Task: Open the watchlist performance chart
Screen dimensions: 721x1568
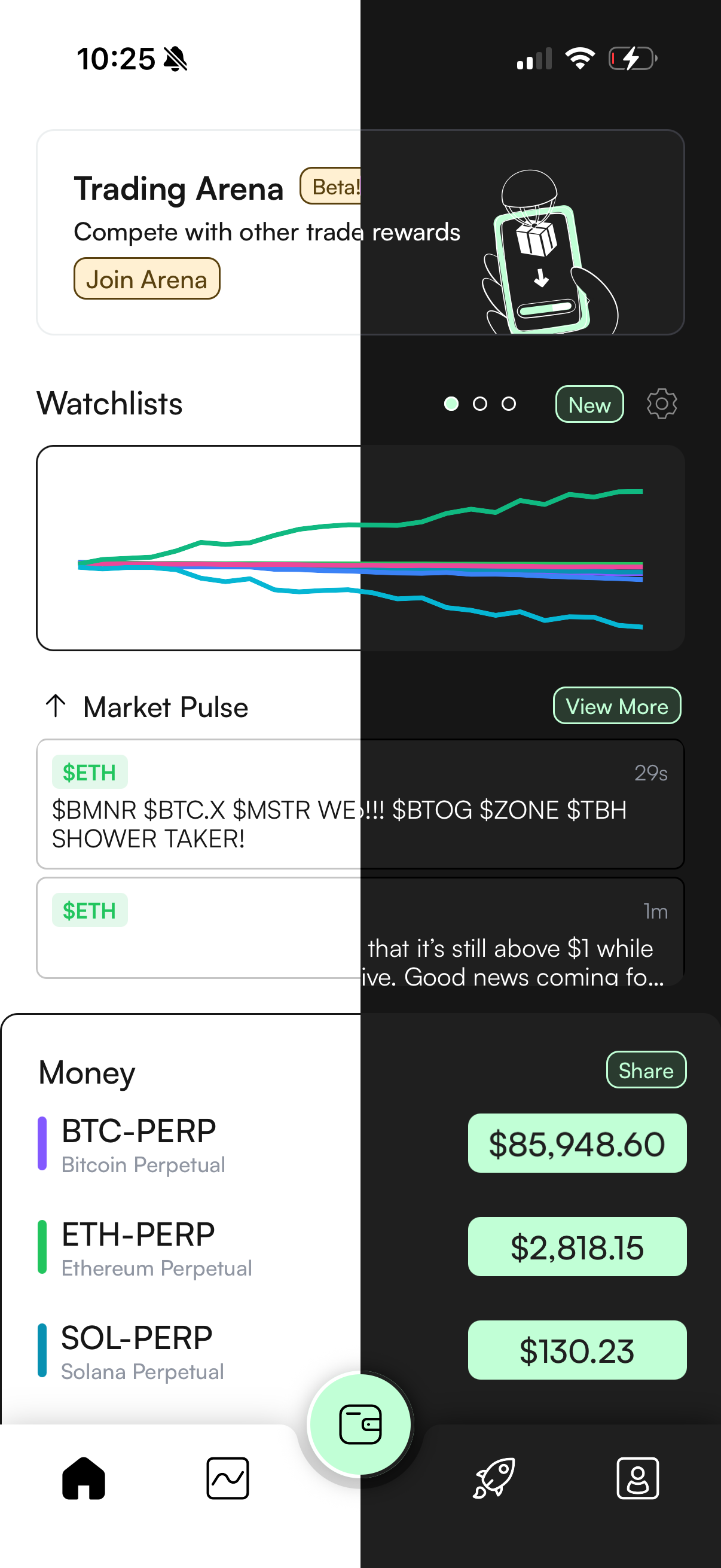Action: coord(360,548)
